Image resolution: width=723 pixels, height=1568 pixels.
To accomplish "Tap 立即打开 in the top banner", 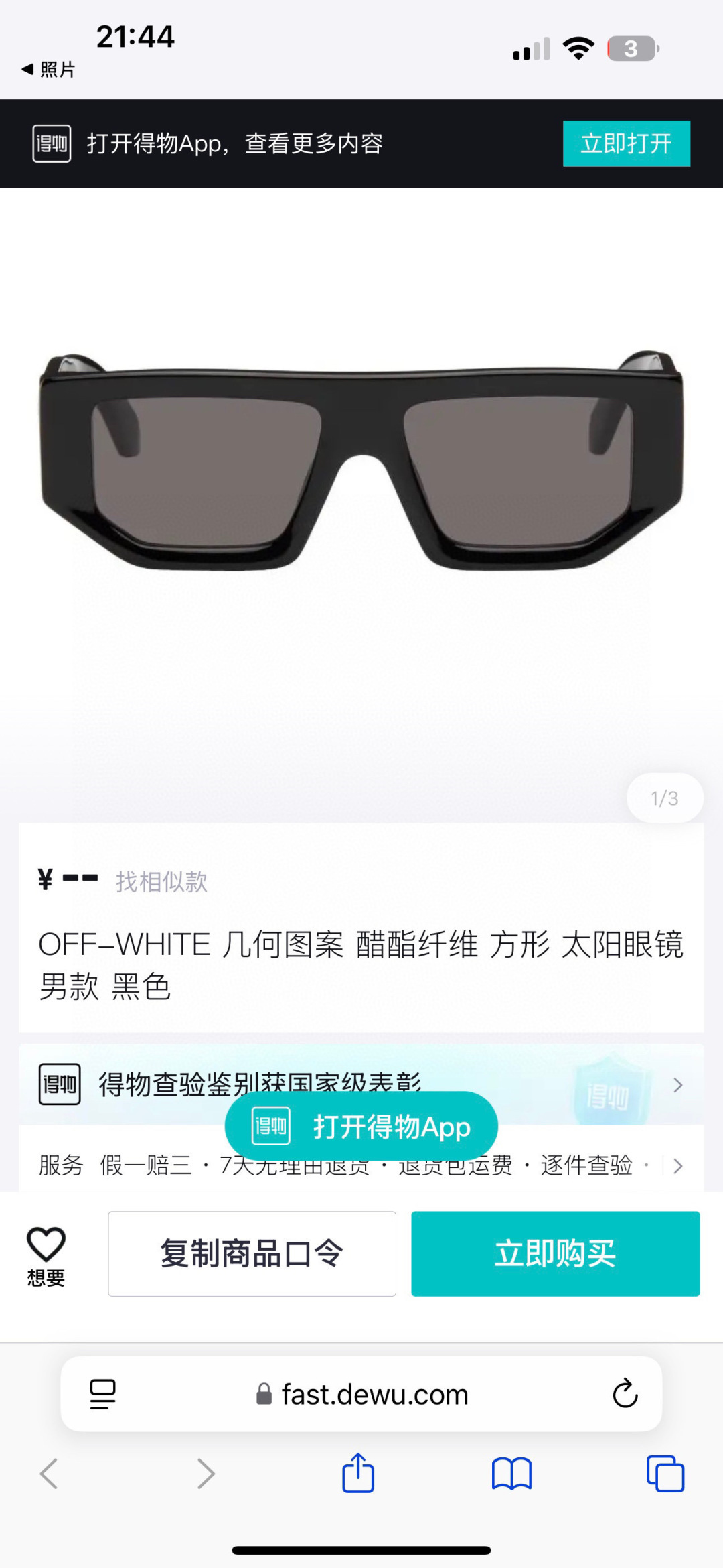I will click(x=626, y=143).
